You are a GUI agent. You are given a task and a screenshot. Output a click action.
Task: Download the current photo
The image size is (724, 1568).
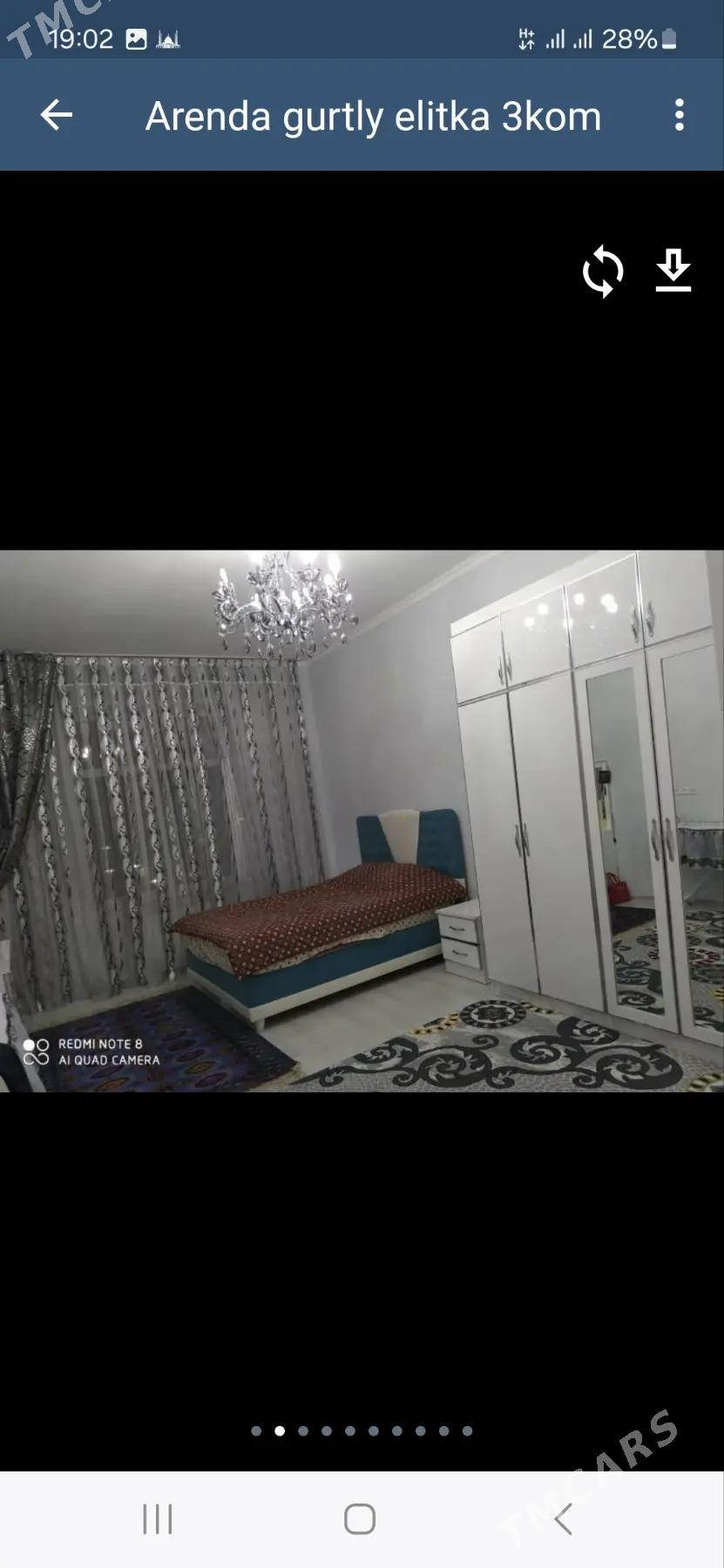673,271
